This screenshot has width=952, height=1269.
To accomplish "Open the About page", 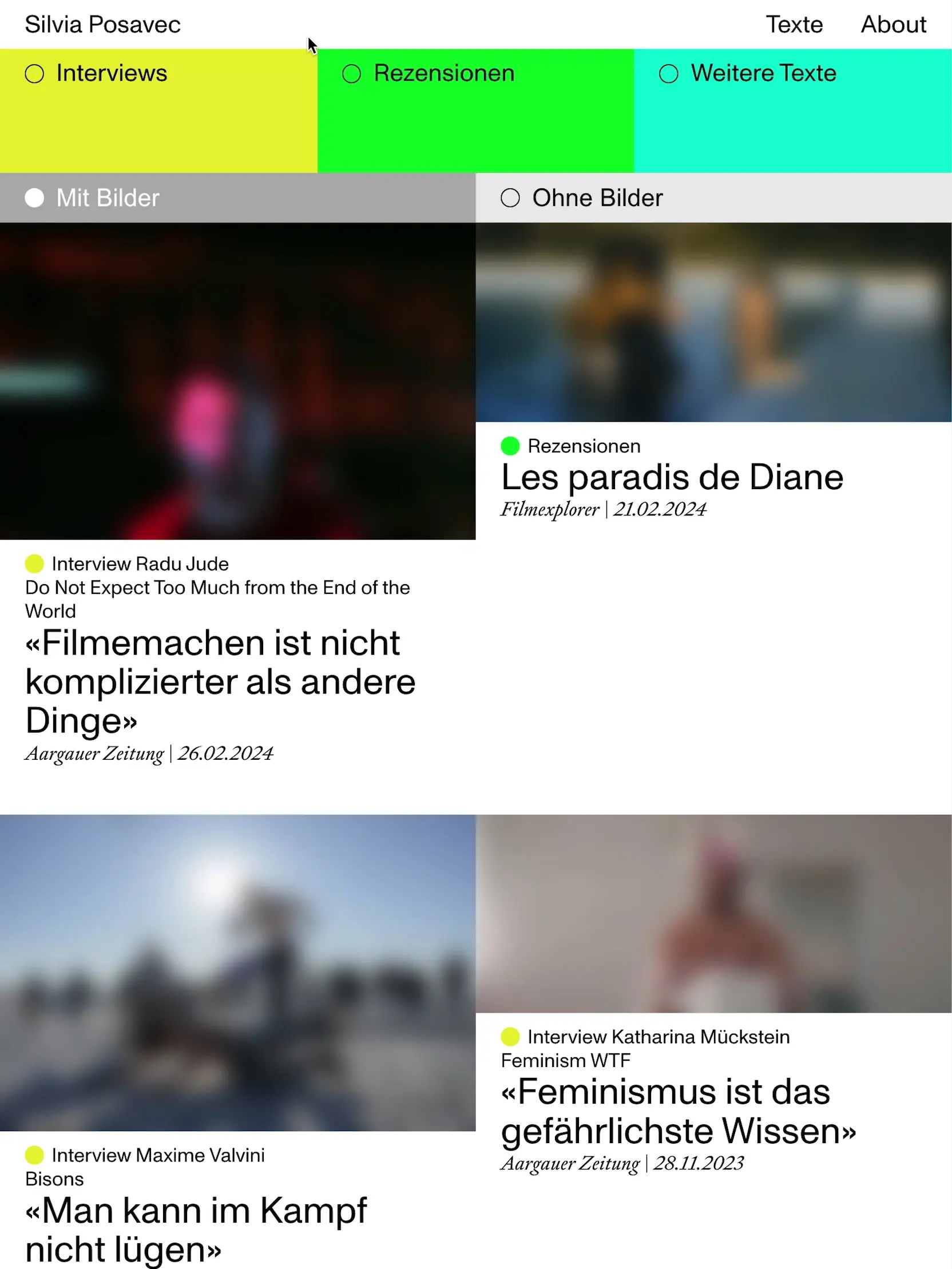I will point(893,25).
